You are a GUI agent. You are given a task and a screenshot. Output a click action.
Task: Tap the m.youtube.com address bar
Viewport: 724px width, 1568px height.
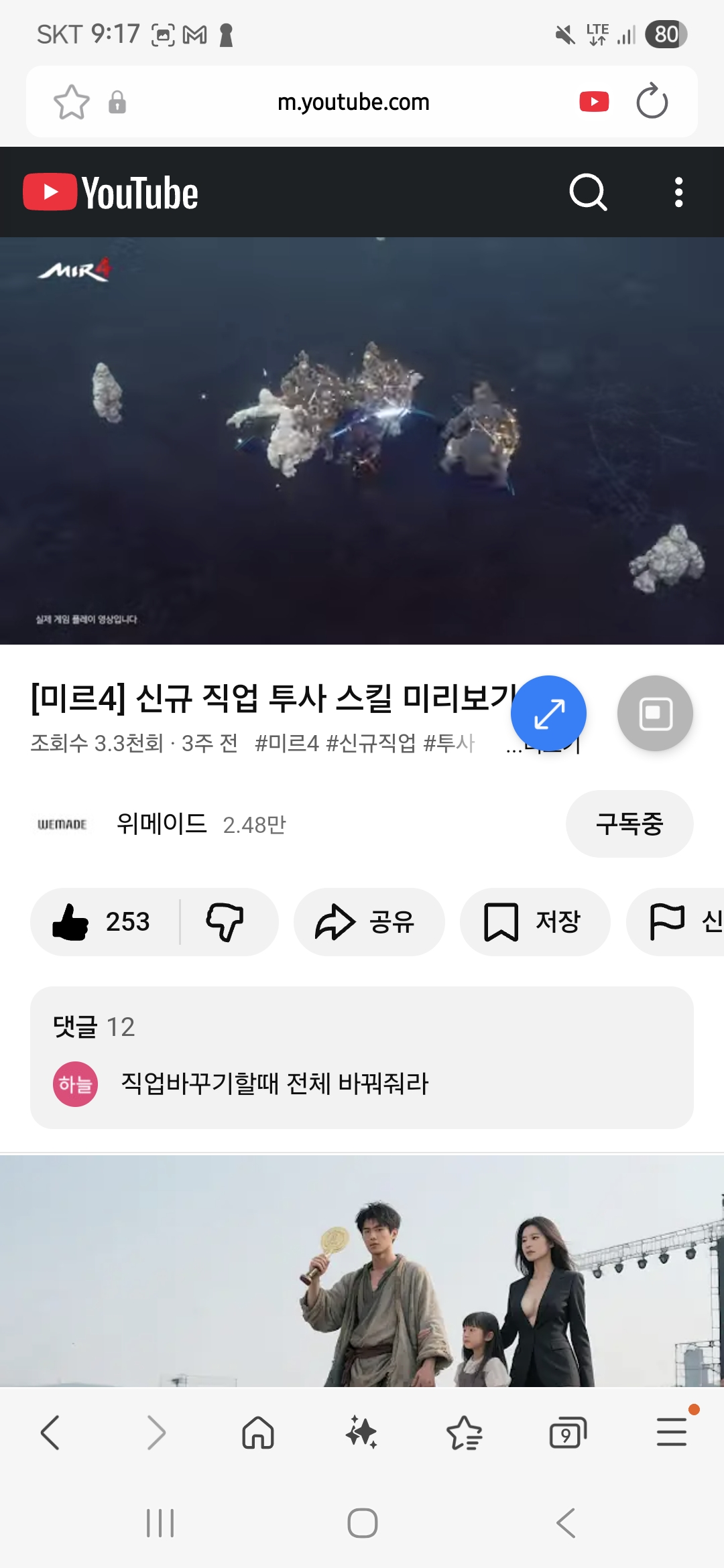[353, 102]
